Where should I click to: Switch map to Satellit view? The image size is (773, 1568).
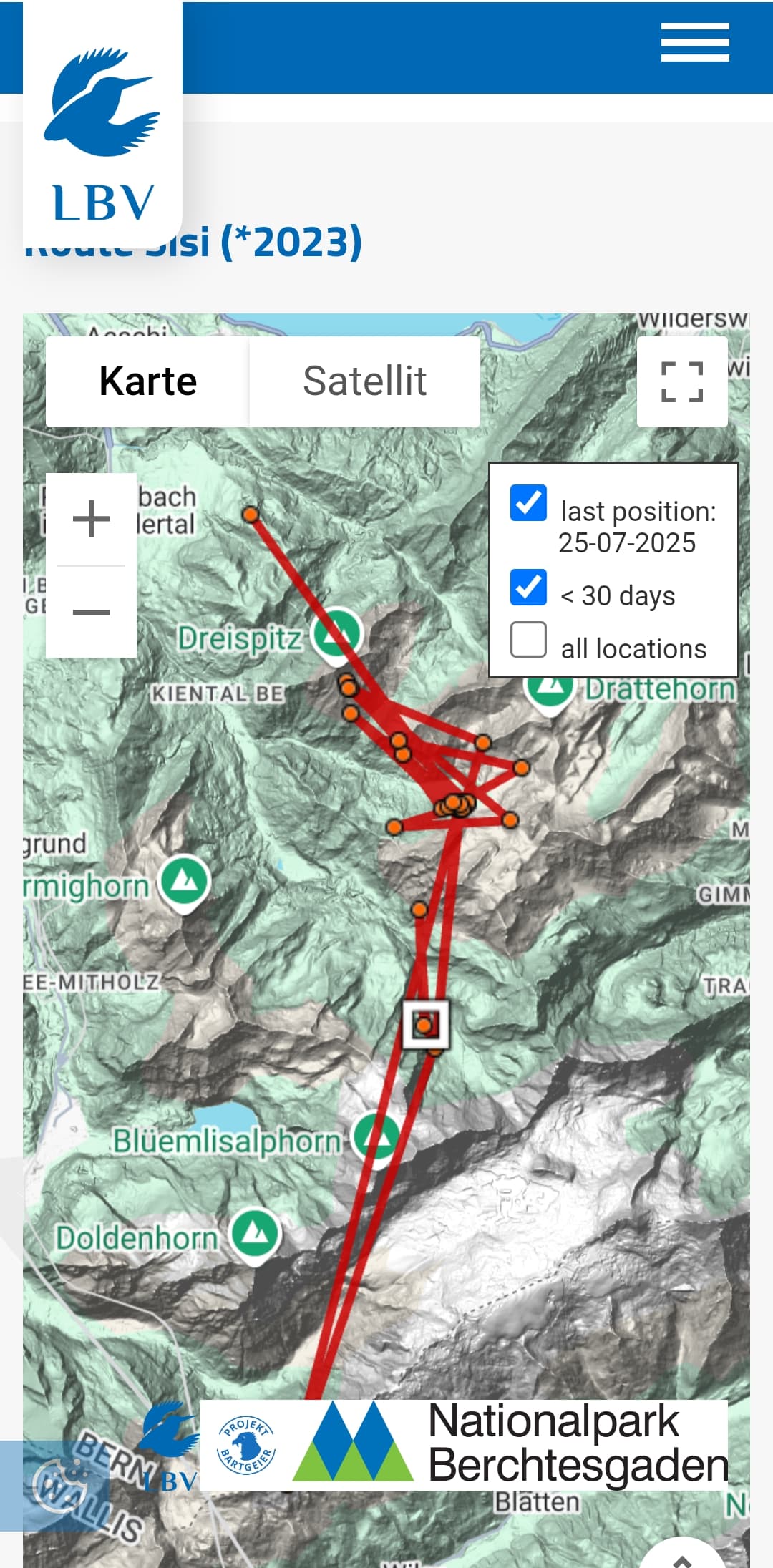364,381
